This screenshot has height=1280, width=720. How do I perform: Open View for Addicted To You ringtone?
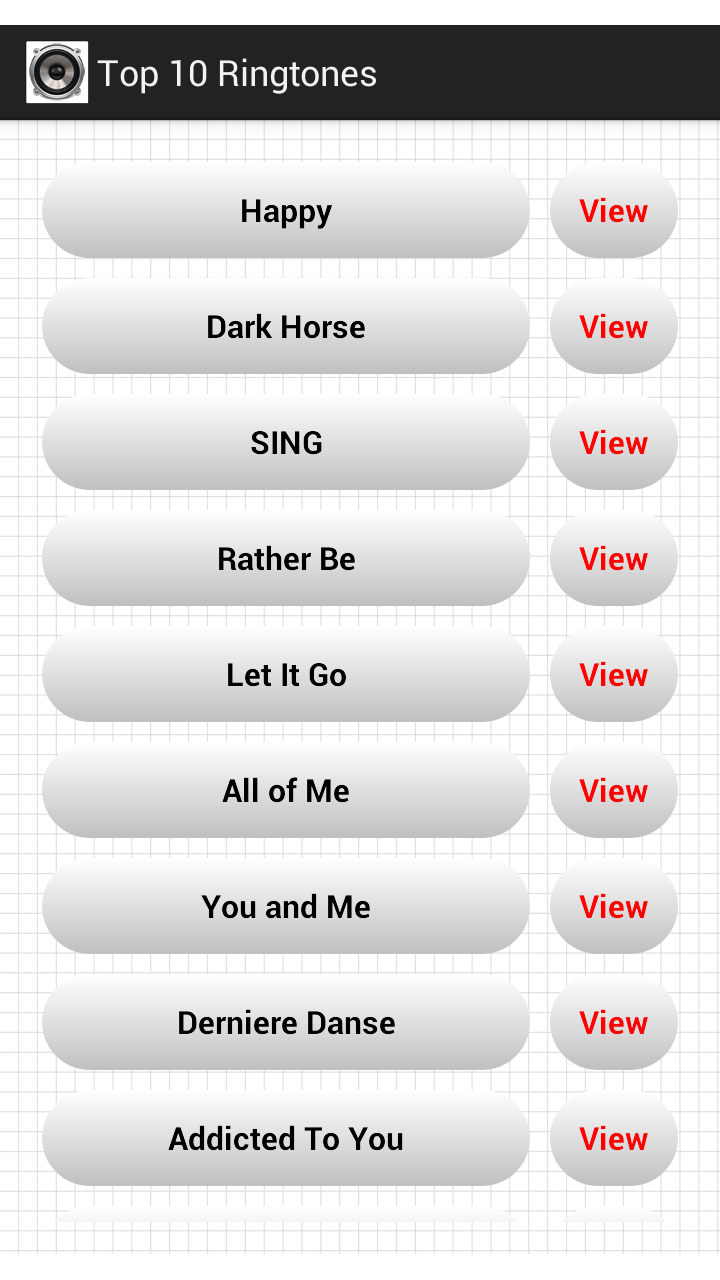pos(613,1139)
